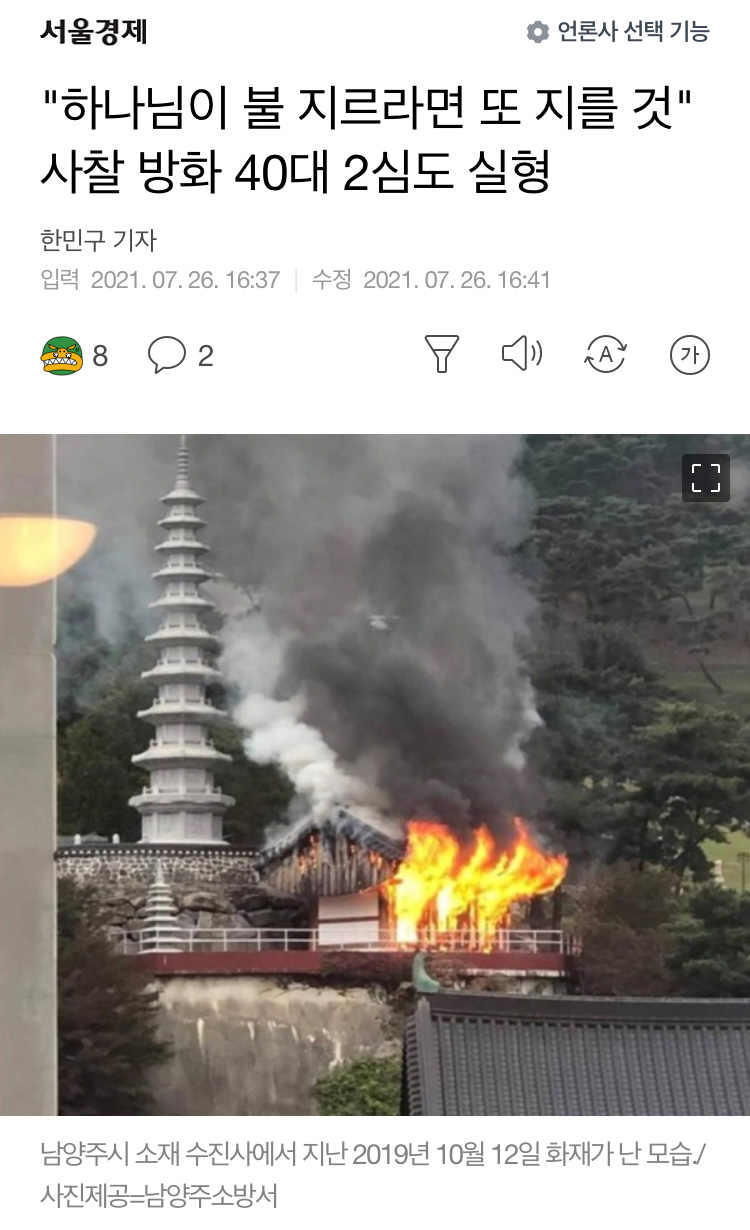The width and height of the screenshot is (750, 1230).
Task: Listen to the article with the speaker icon
Action: 521,354
